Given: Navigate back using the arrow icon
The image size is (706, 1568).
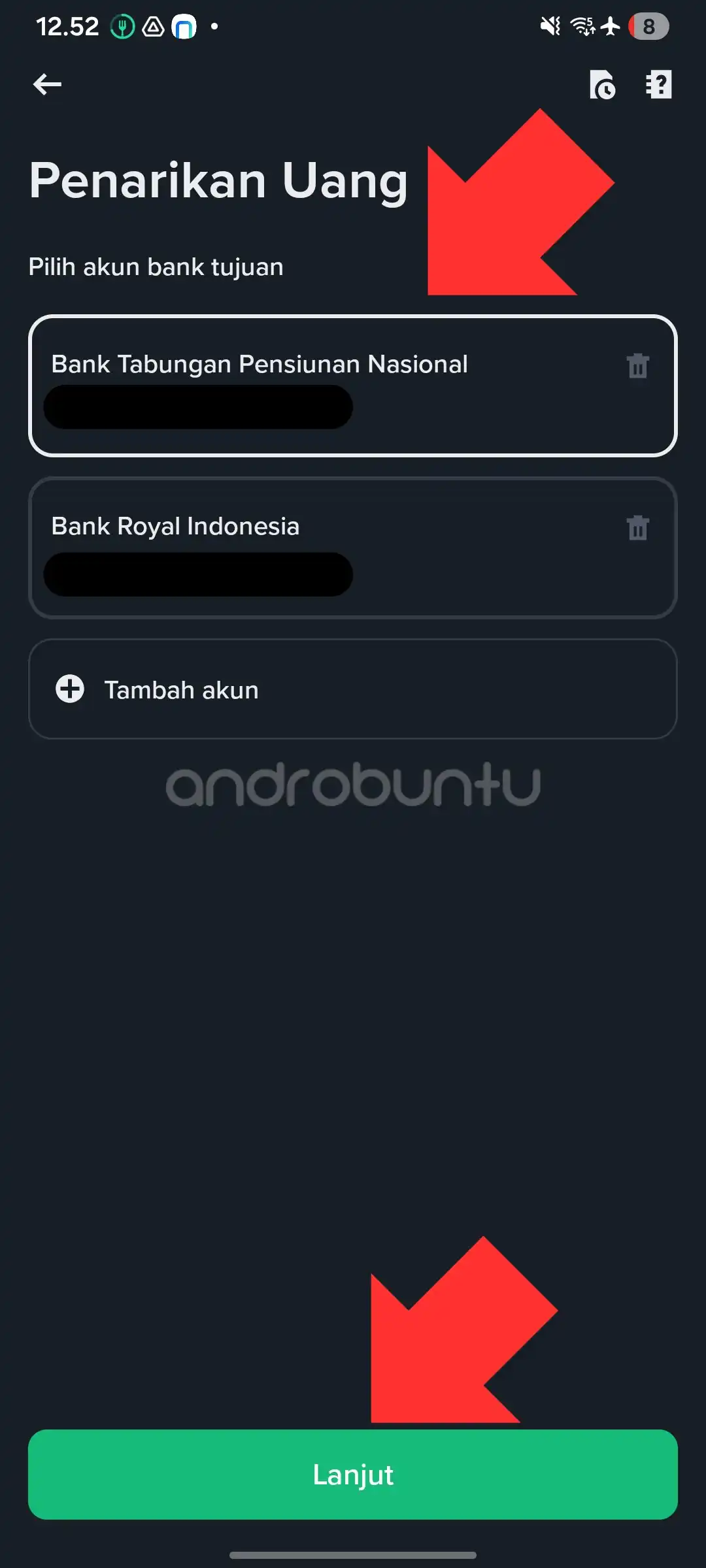Looking at the screenshot, I should coord(47,84).
